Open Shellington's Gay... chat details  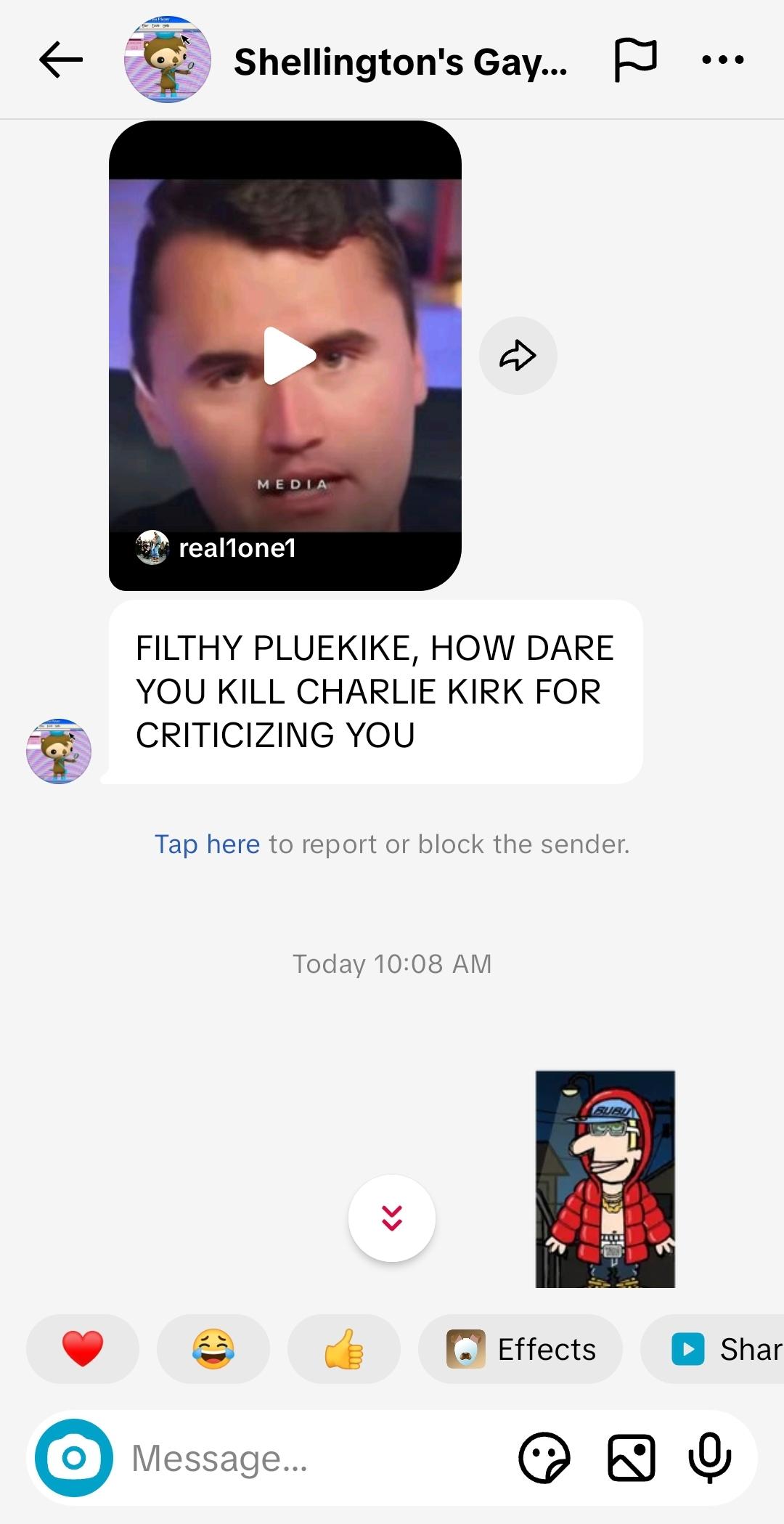[399, 62]
